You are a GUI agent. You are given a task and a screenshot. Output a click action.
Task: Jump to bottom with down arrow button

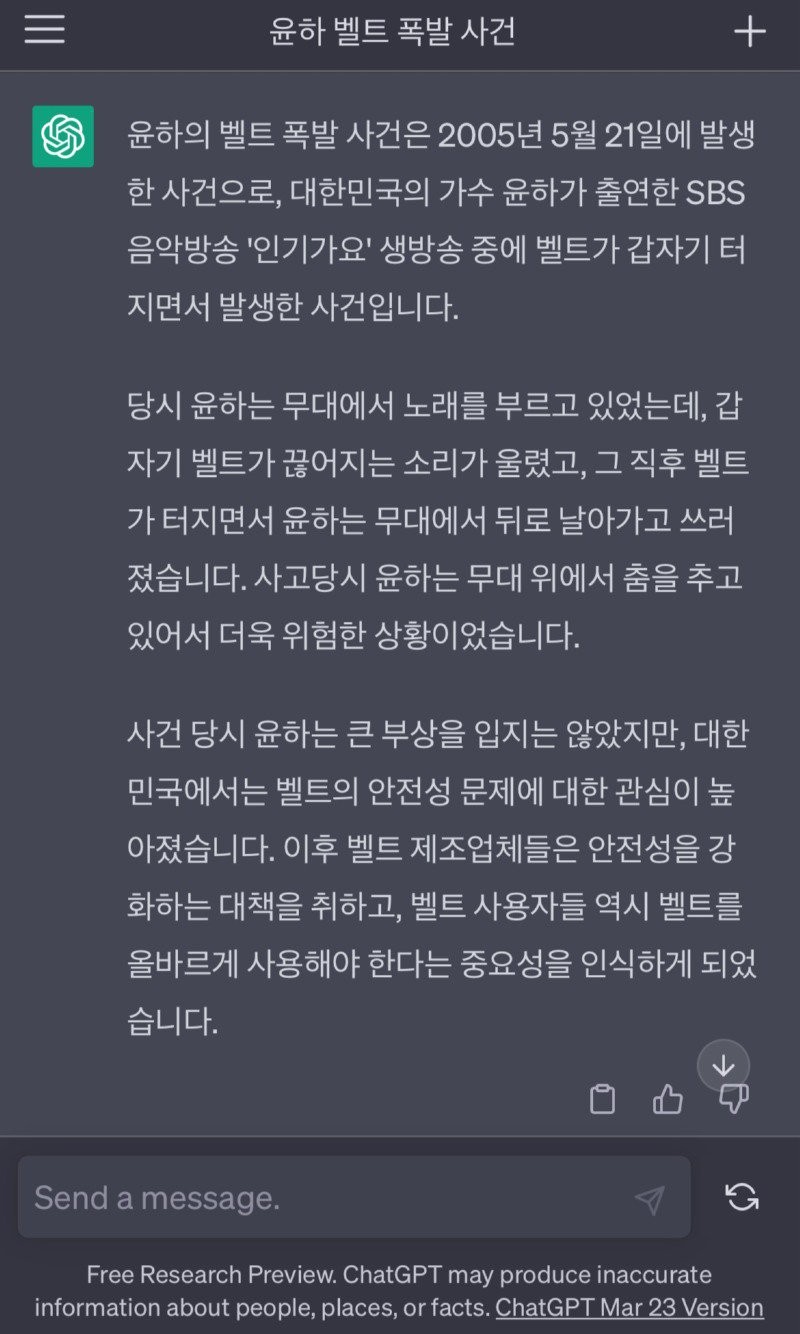tap(723, 1066)
